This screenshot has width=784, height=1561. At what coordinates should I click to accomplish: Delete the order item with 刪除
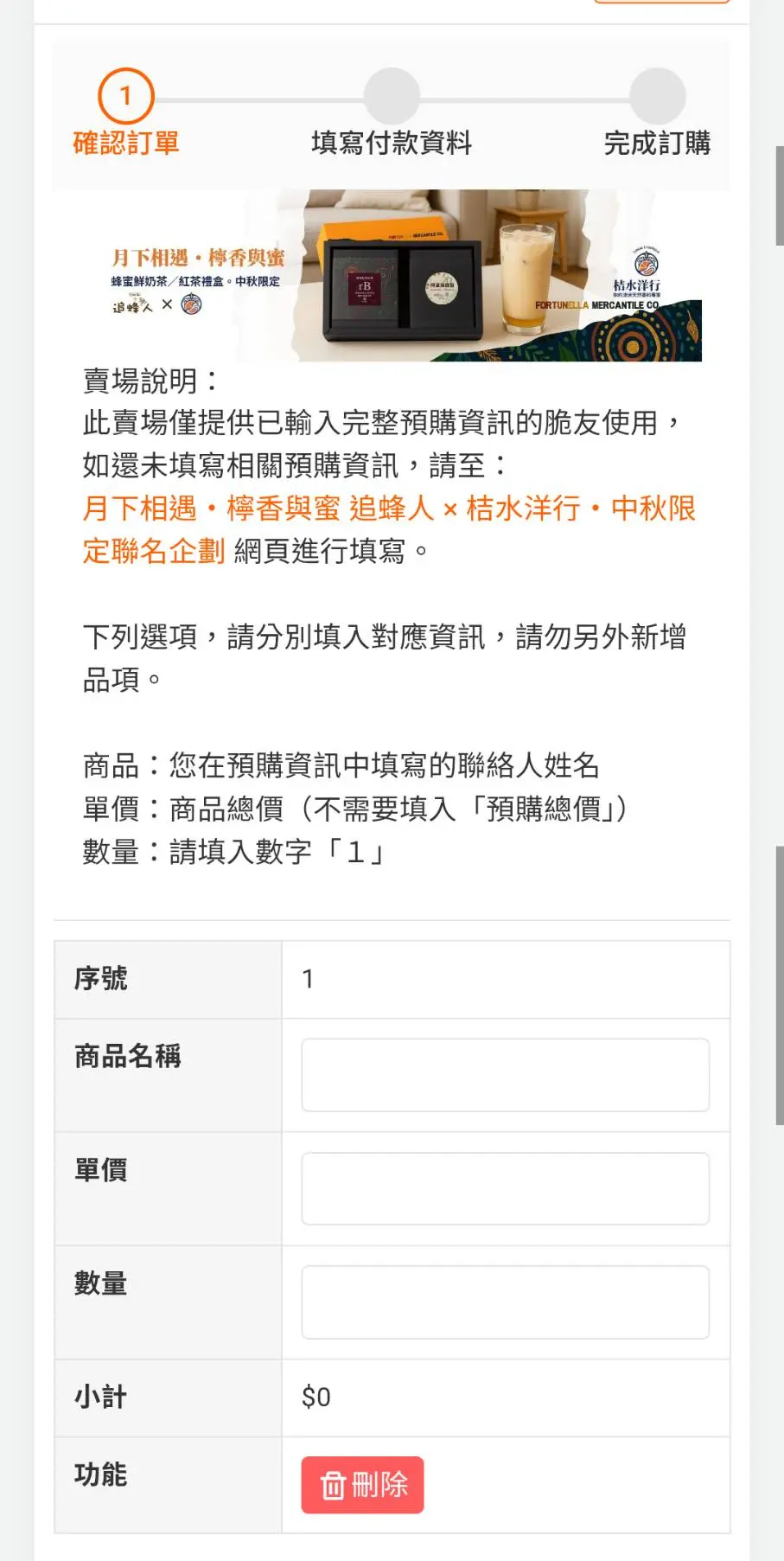pyautogui.click(x=362, y=1485)
